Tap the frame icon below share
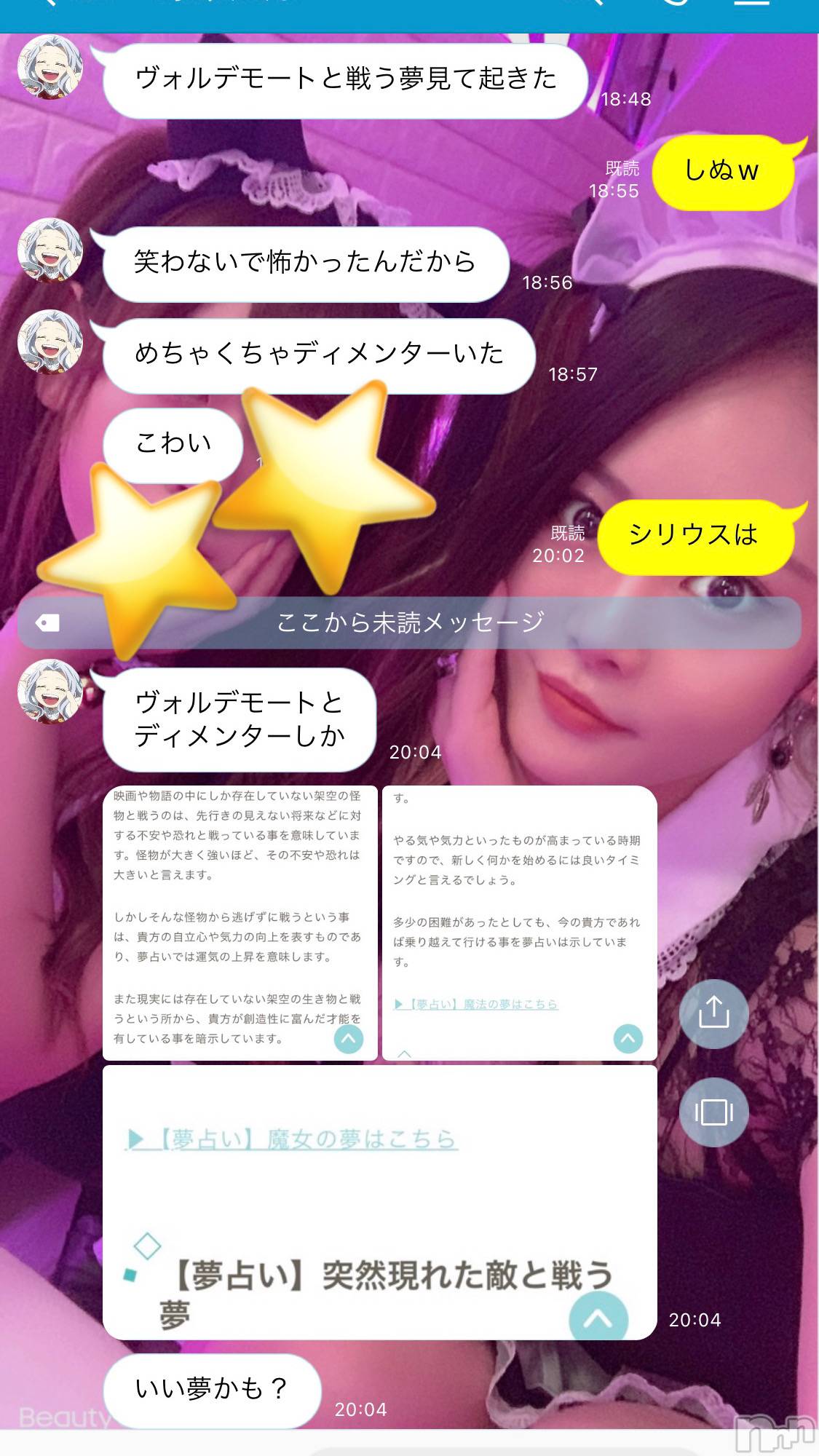The height and width of the screenshot is (1456, 819). click(713, 1112)
